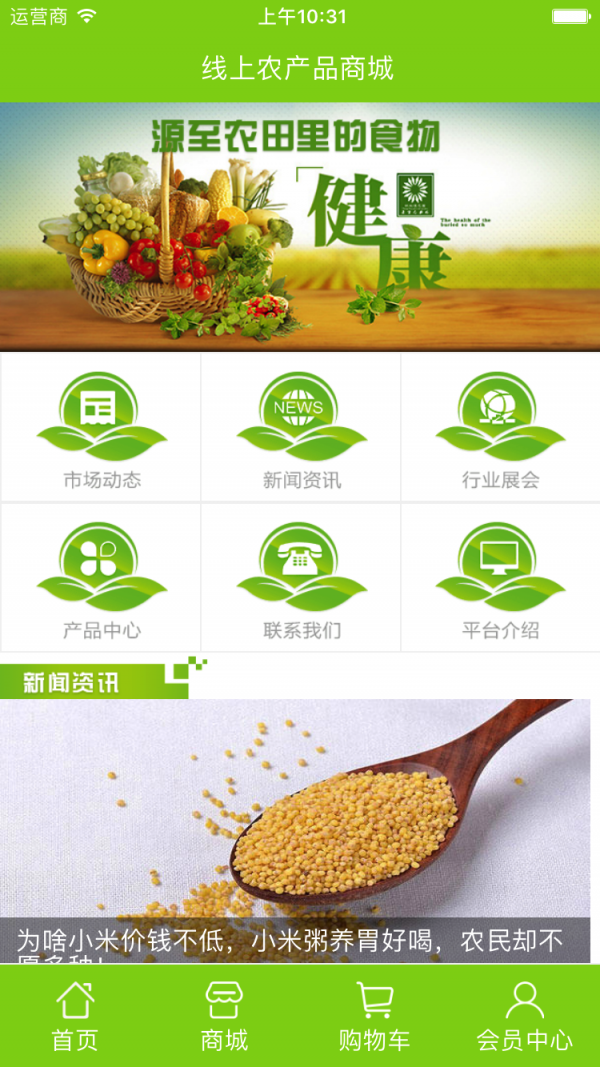Go to 行业展会 exhibitions
This screenshot has height=1067, width=600.
500,427
